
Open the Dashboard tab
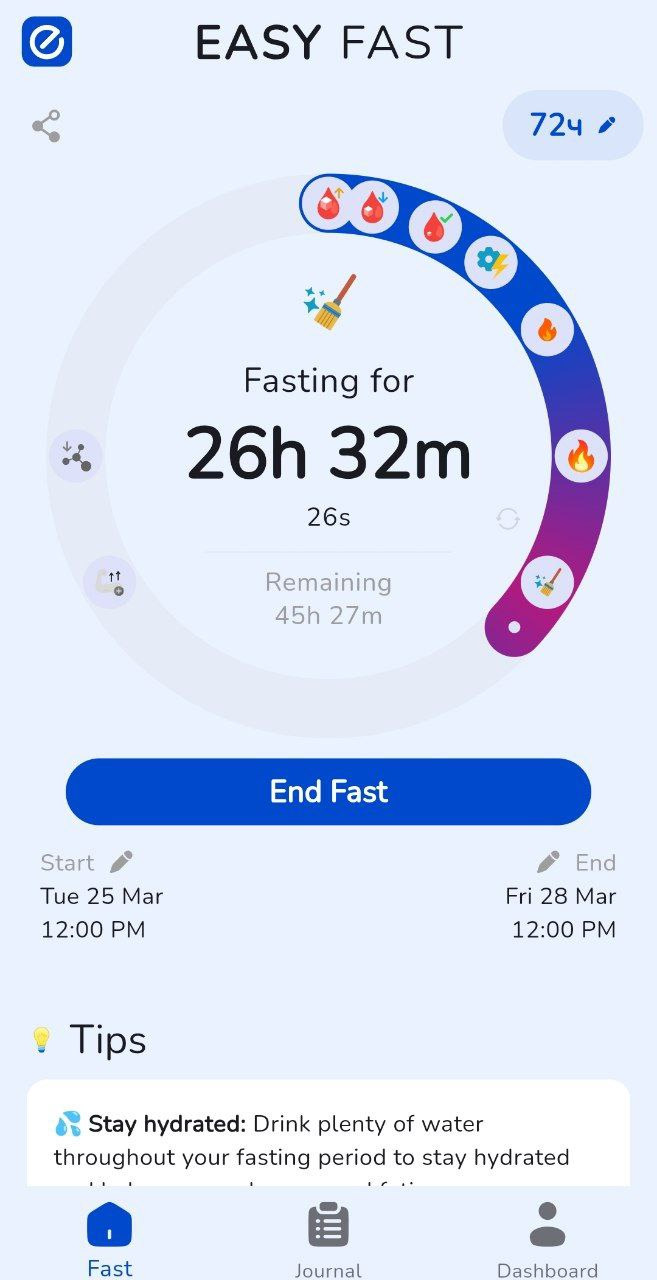coord(547,1238)
